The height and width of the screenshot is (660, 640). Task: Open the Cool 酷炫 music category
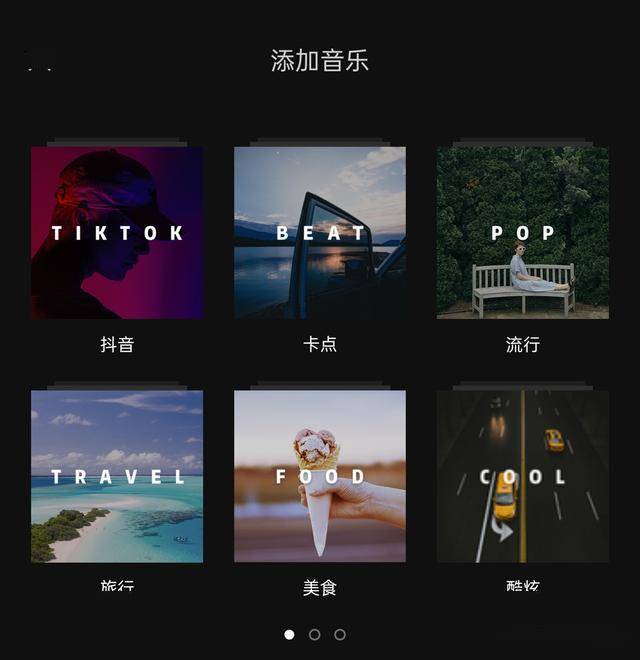click(523, 476)
